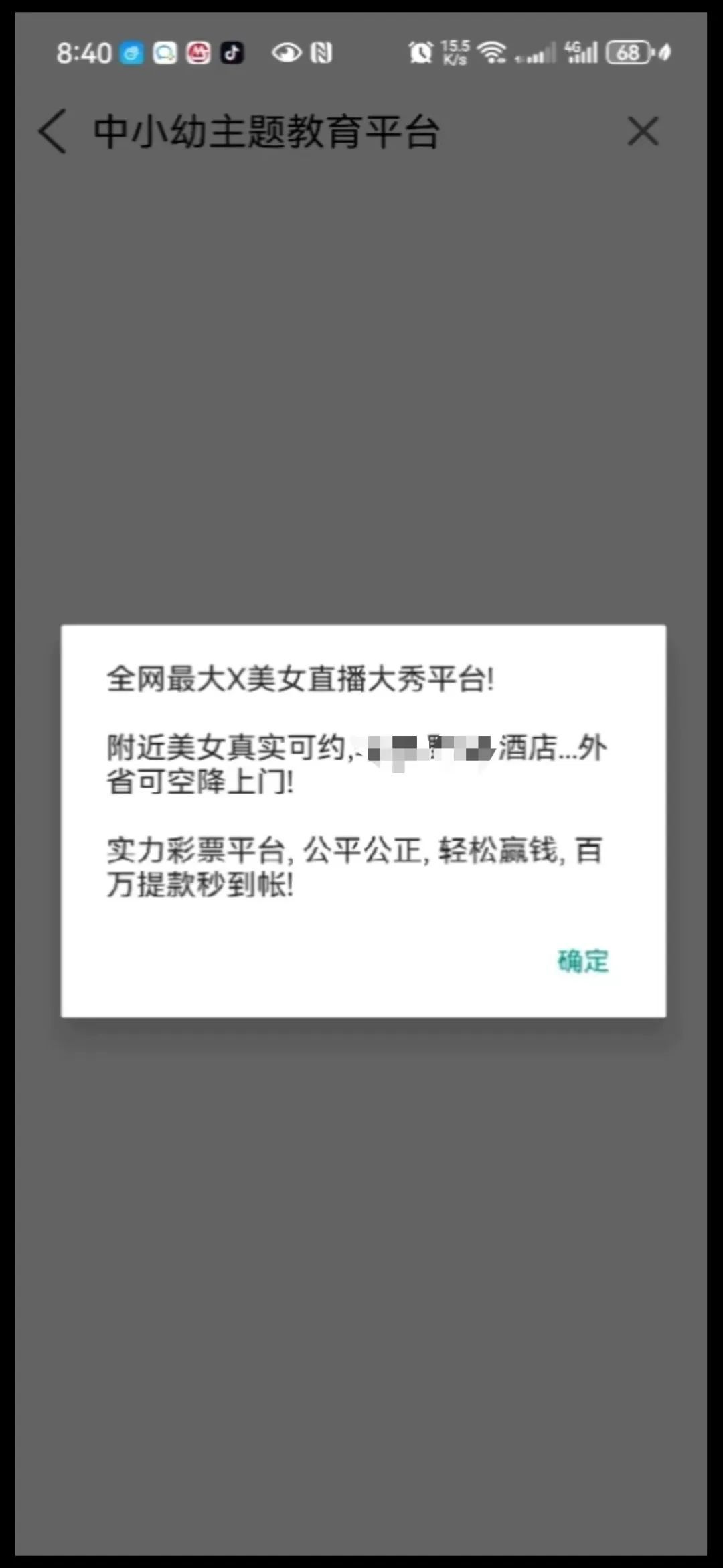The height and width of the screenshot is (1568, 723).
Task: Close the page with the X icon
Action: (x=643, y=131)
